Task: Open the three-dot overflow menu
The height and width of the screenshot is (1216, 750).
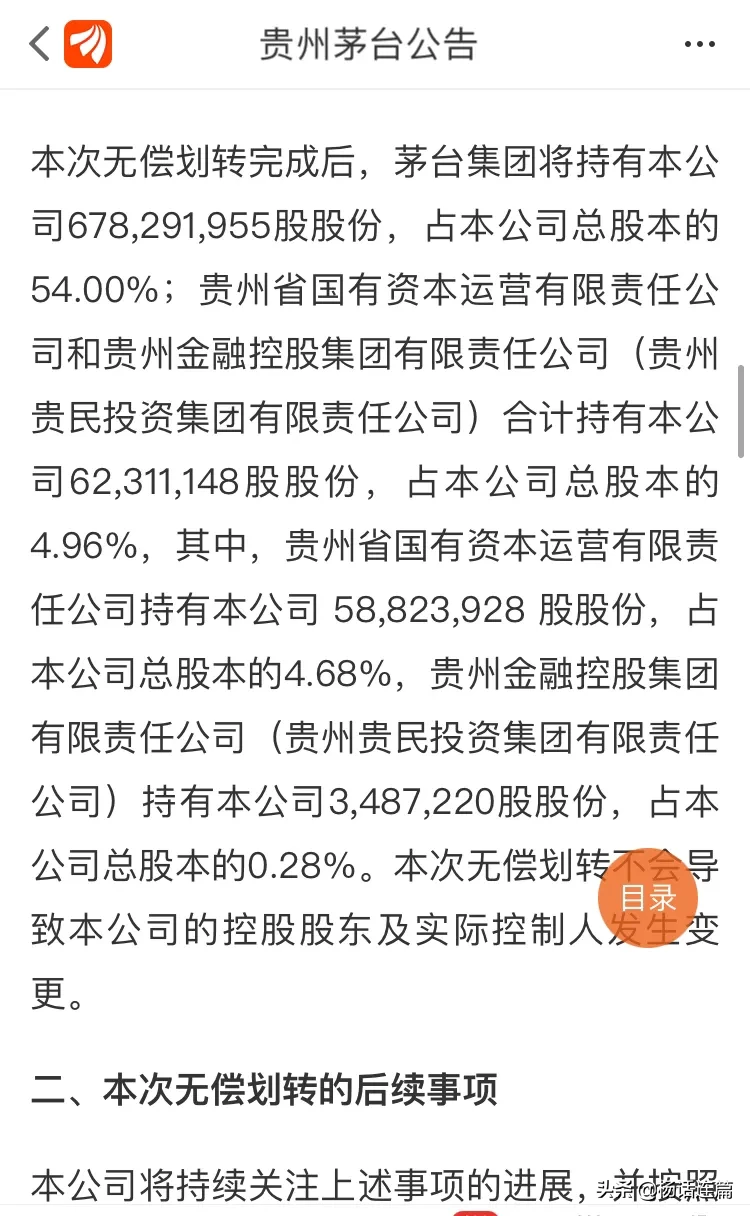Action: pos(699,46)
